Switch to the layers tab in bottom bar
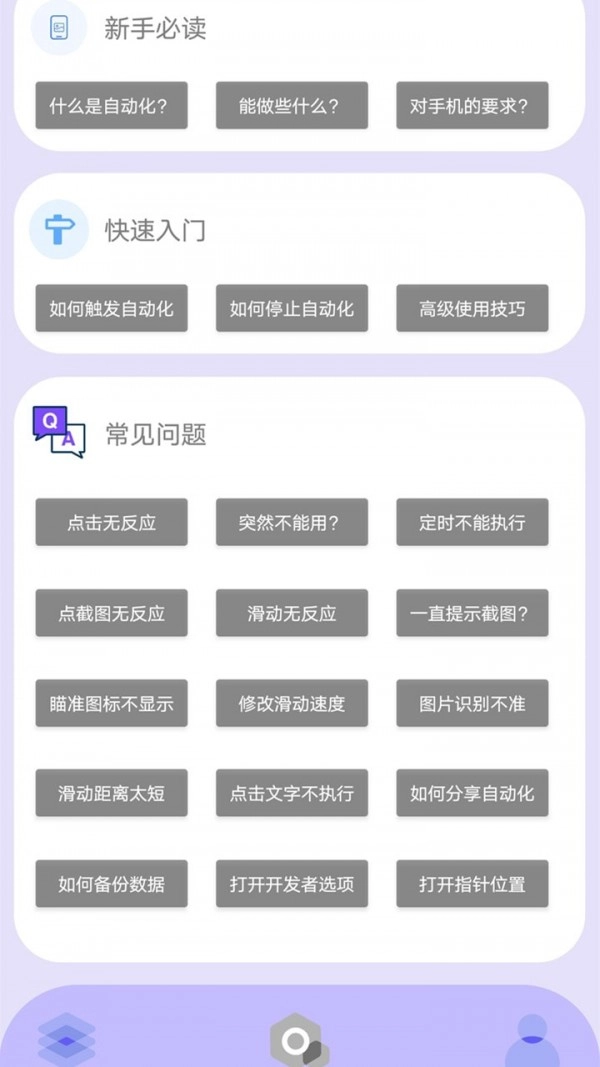Viewport: 600px width, 1067px height. 66,1040
